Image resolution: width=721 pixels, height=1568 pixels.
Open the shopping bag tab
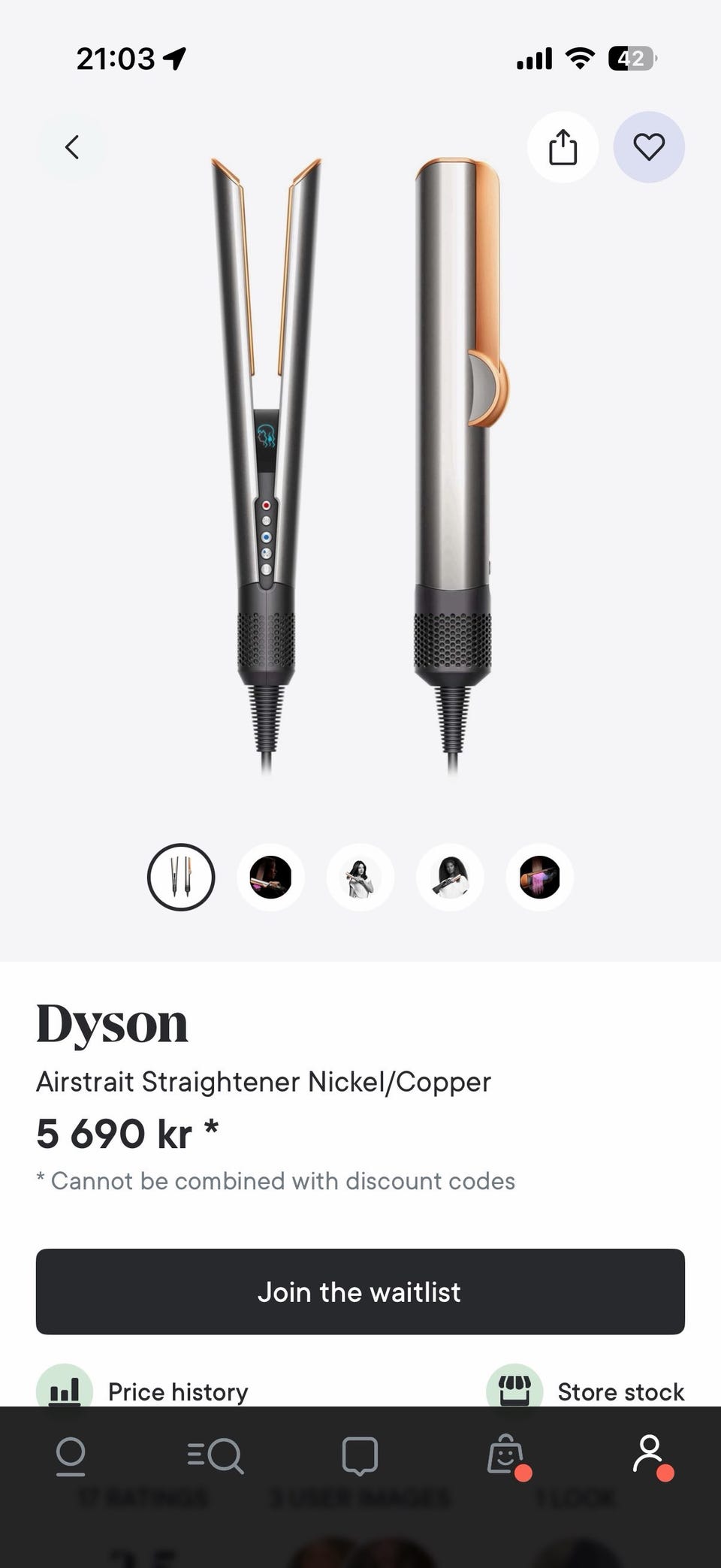click(505, 1456)
